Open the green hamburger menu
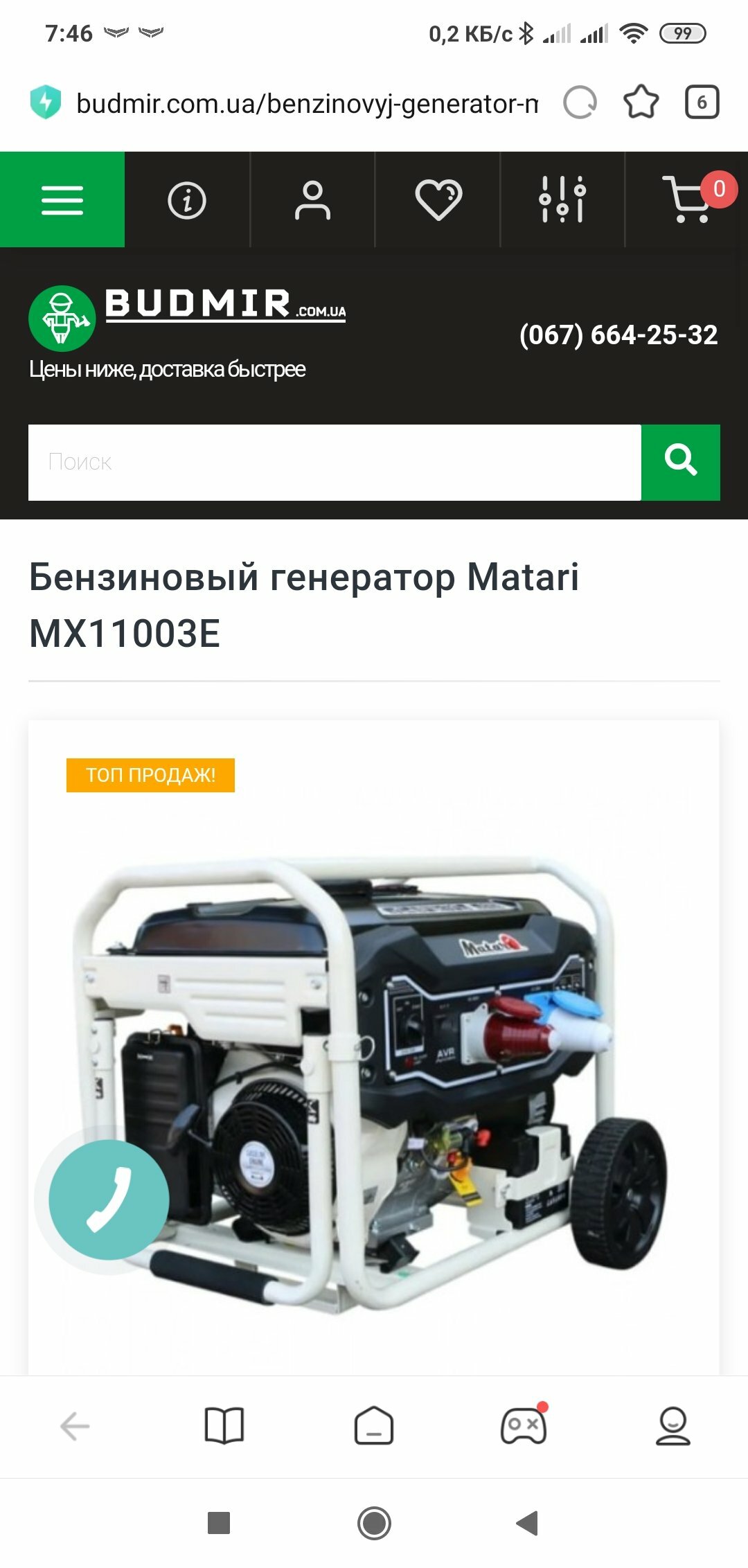Image resolution: width=748 pixels, height=1568 pixels. [62, 199]
